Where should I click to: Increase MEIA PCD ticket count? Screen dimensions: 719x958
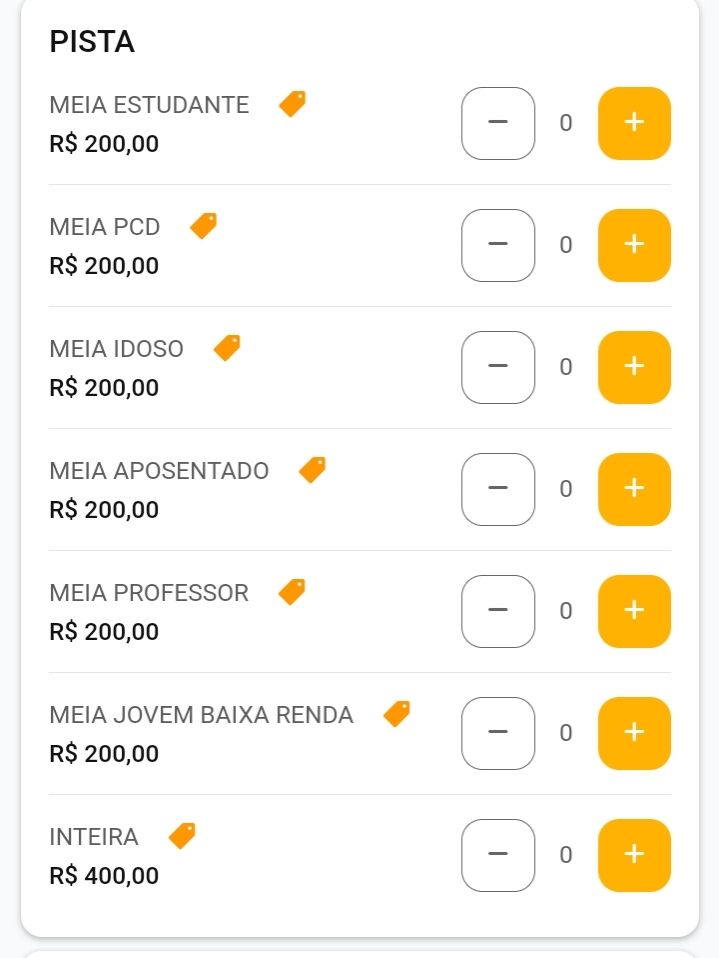(x=634, y=245)
